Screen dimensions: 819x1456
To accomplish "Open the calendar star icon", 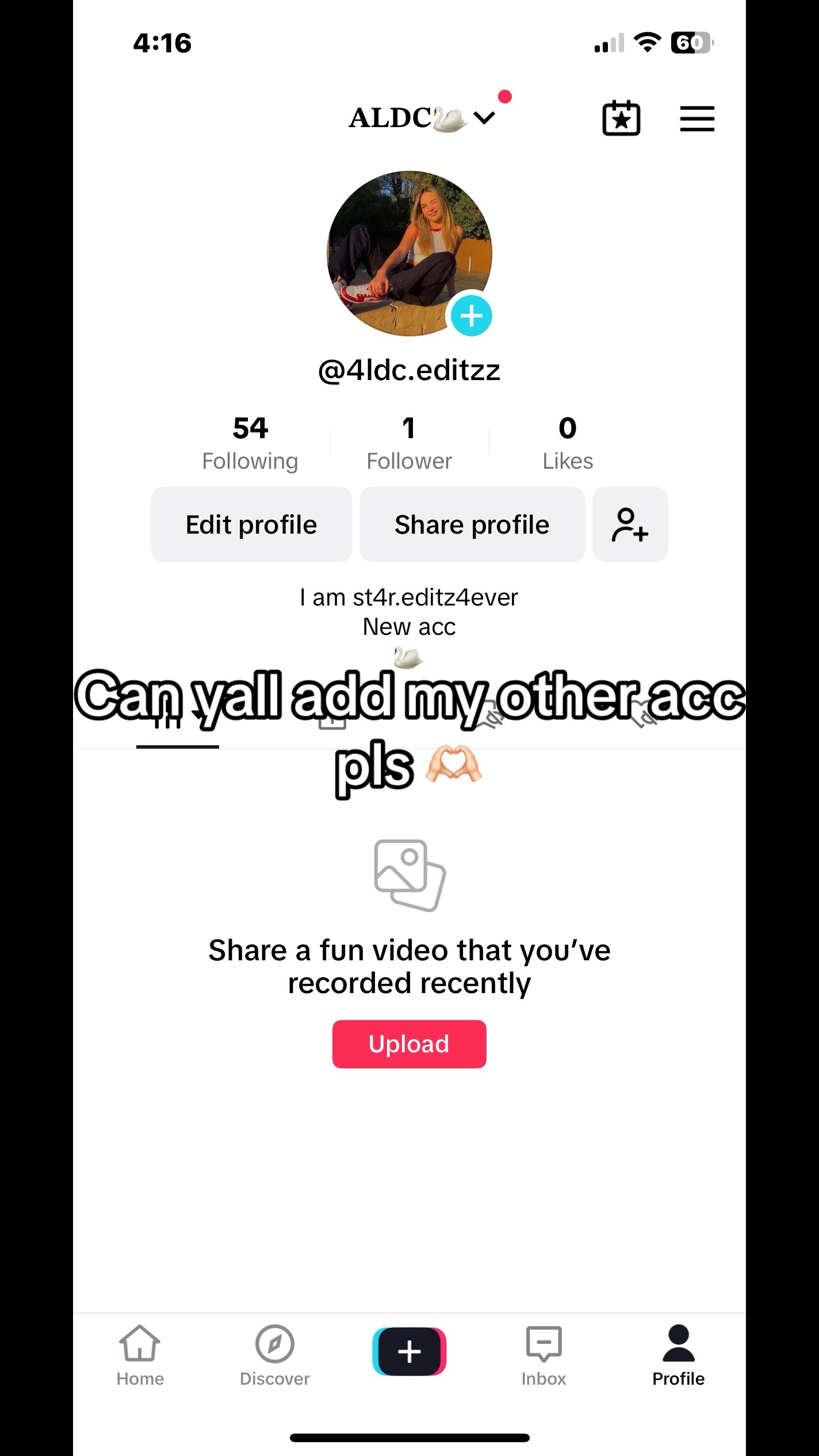I will coord(621,118).
